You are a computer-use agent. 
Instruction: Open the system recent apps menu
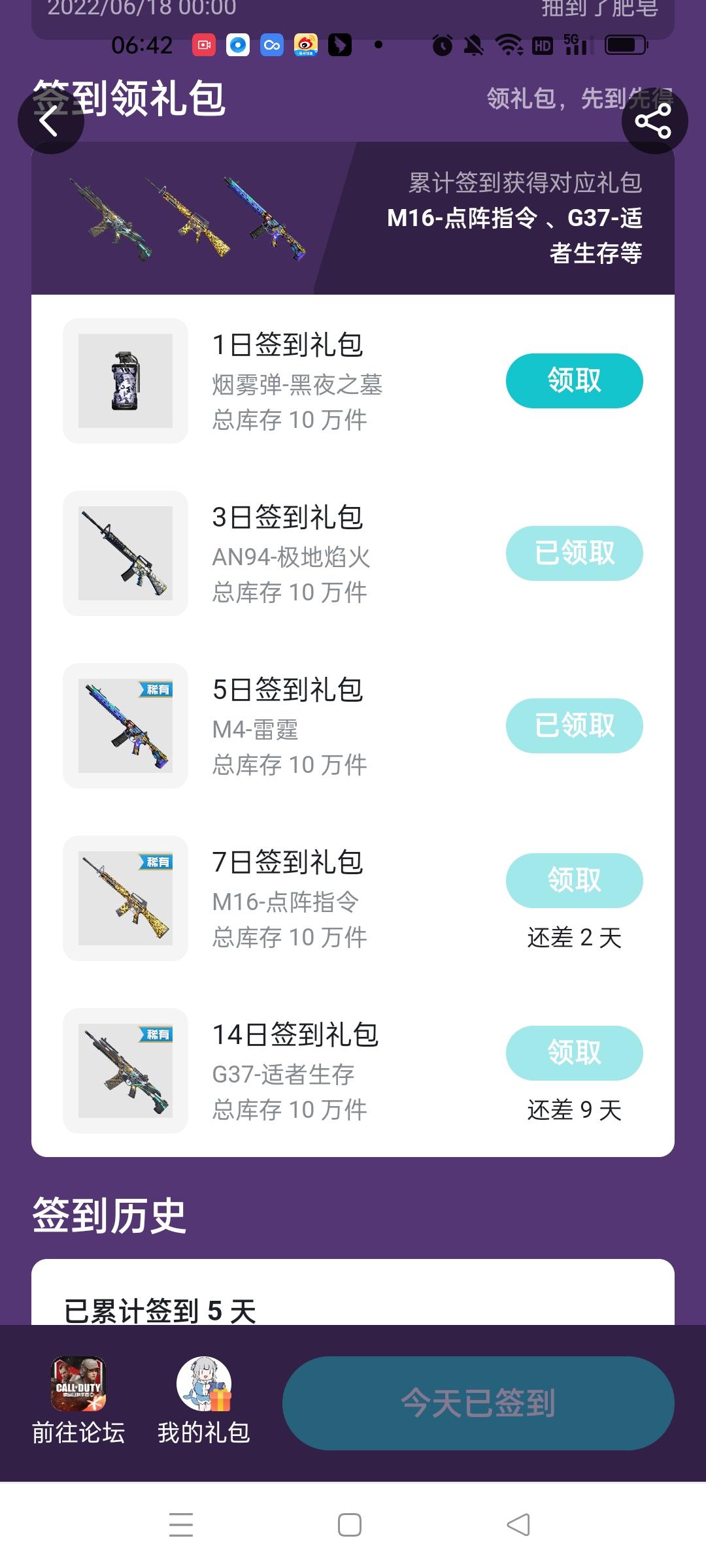[181, 1525]
